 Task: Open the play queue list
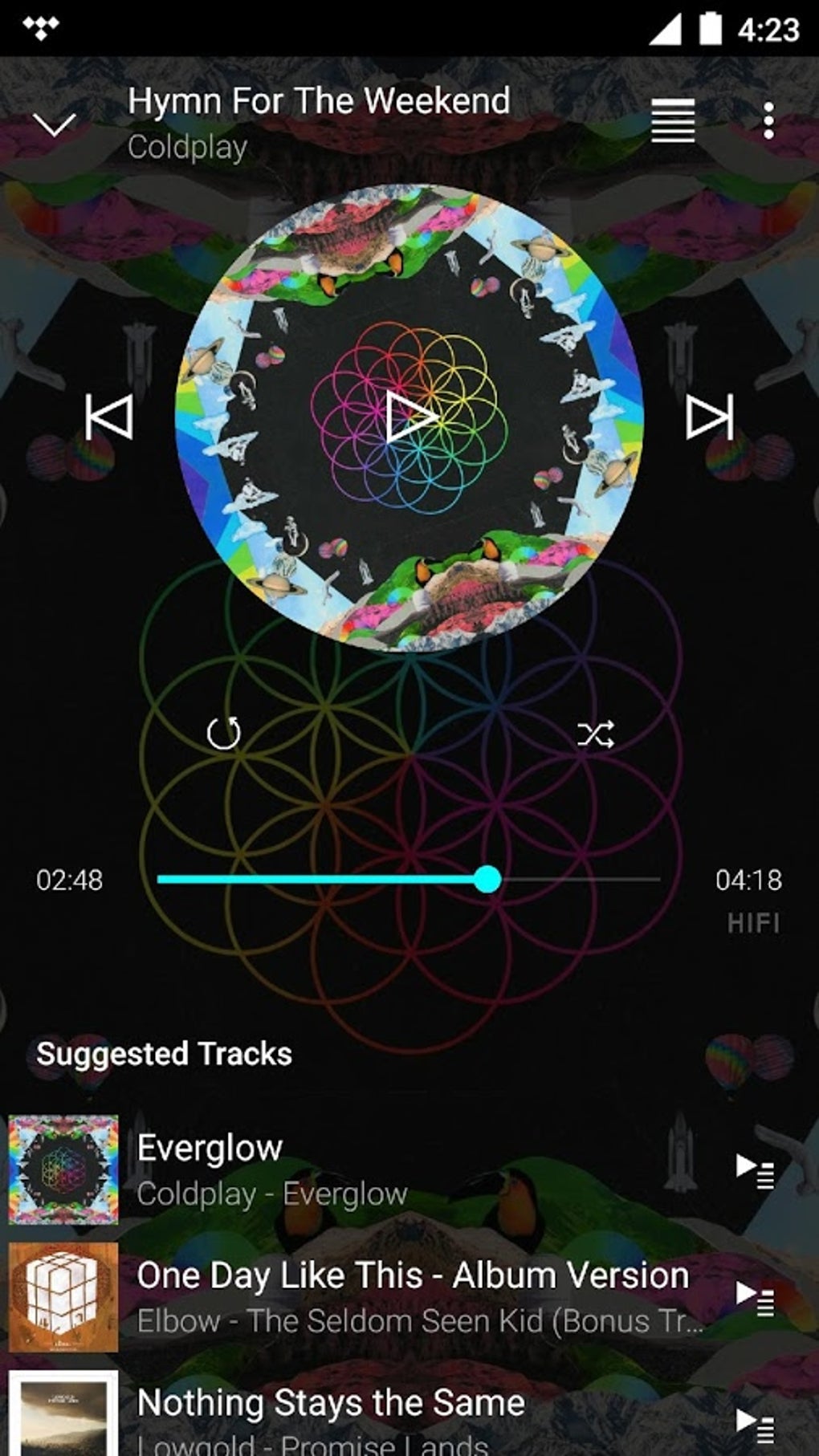(x=673, y=121)
